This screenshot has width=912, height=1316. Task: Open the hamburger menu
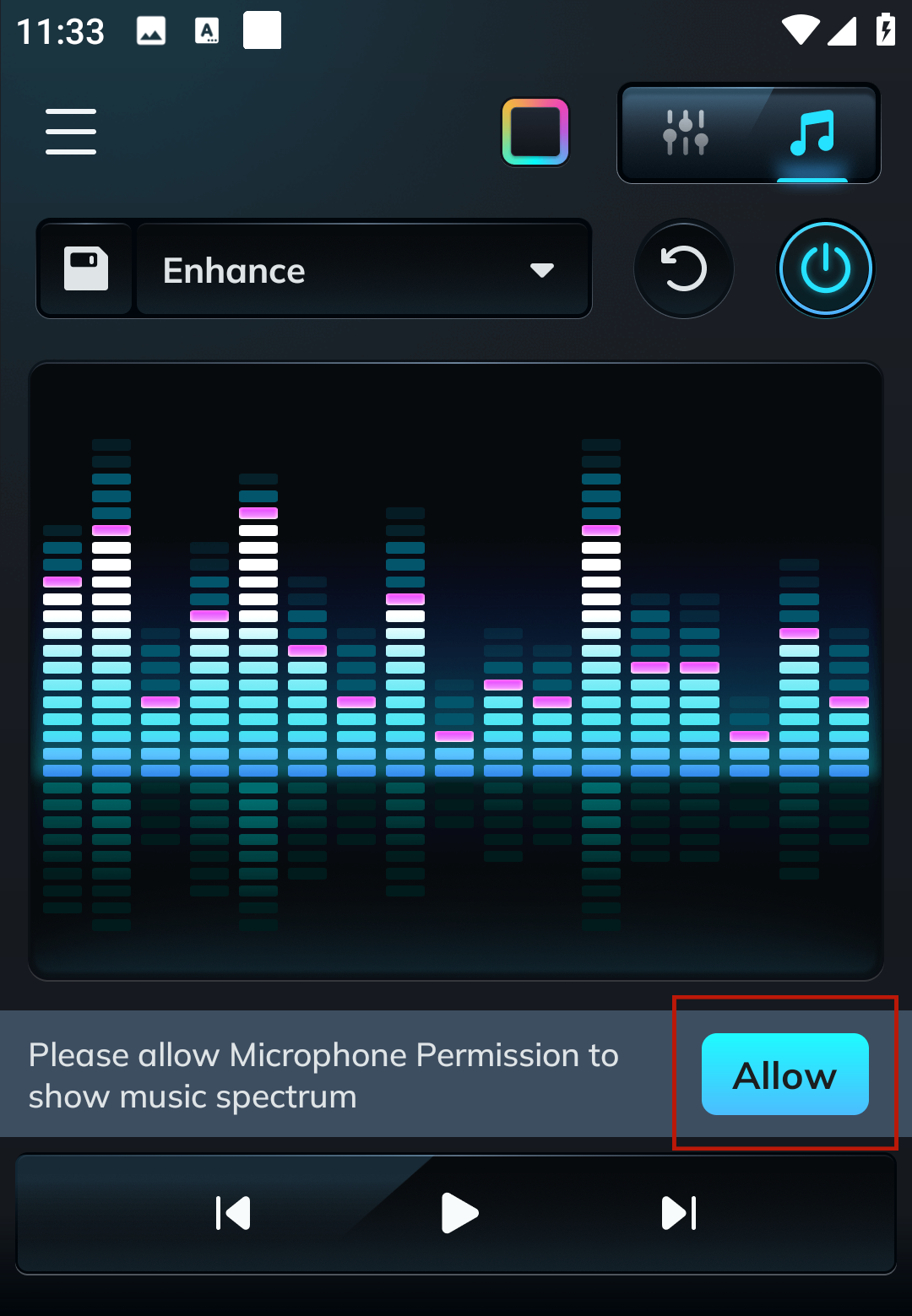coord(71,132)
